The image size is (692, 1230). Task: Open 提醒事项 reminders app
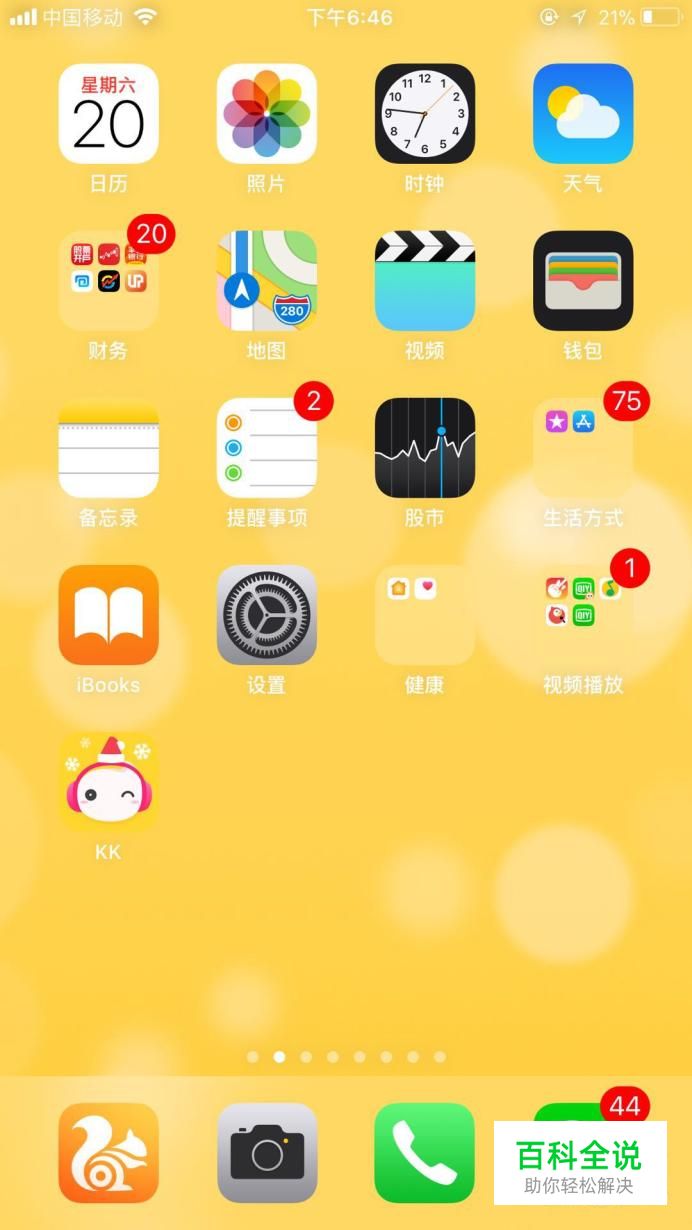click(266, 448)
